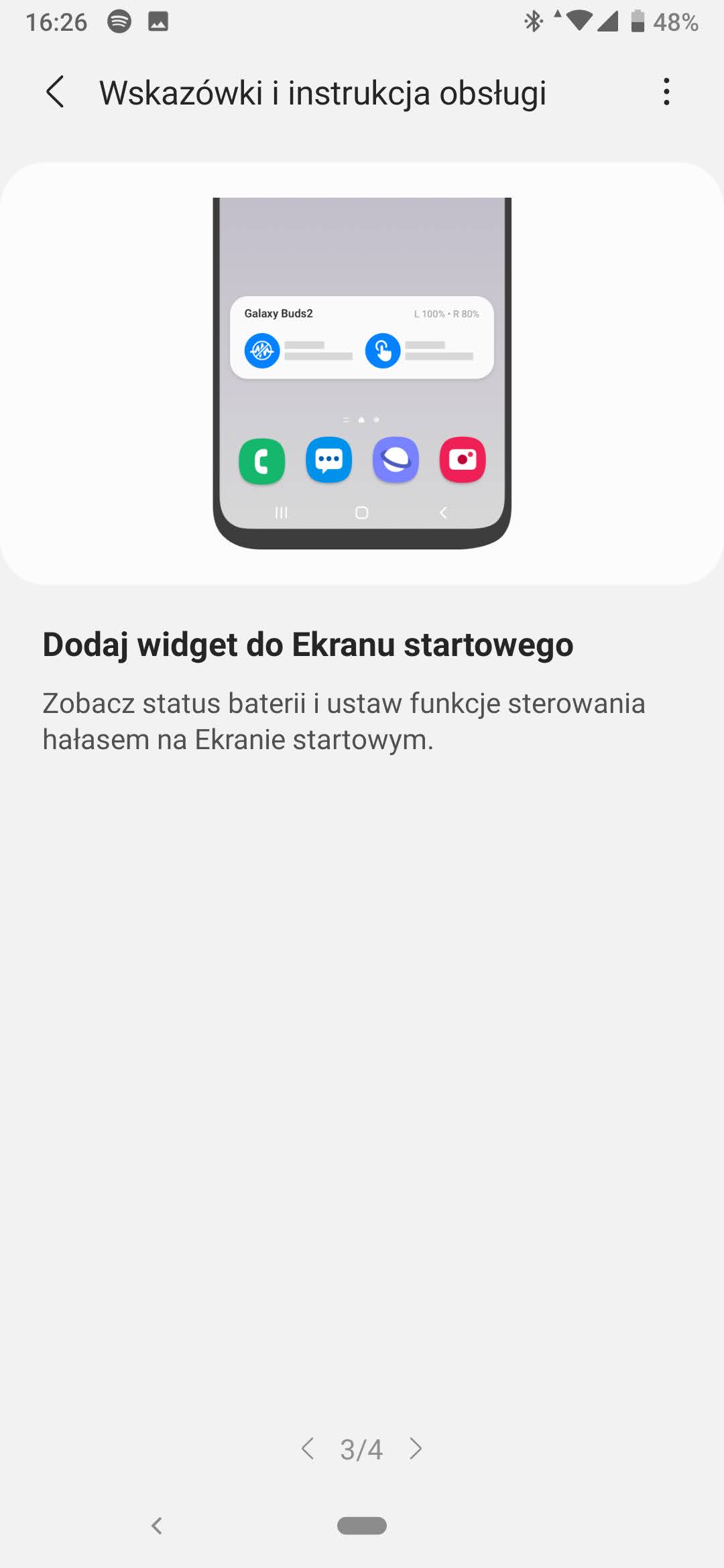Advance to the next tip page

point(416,1449)
